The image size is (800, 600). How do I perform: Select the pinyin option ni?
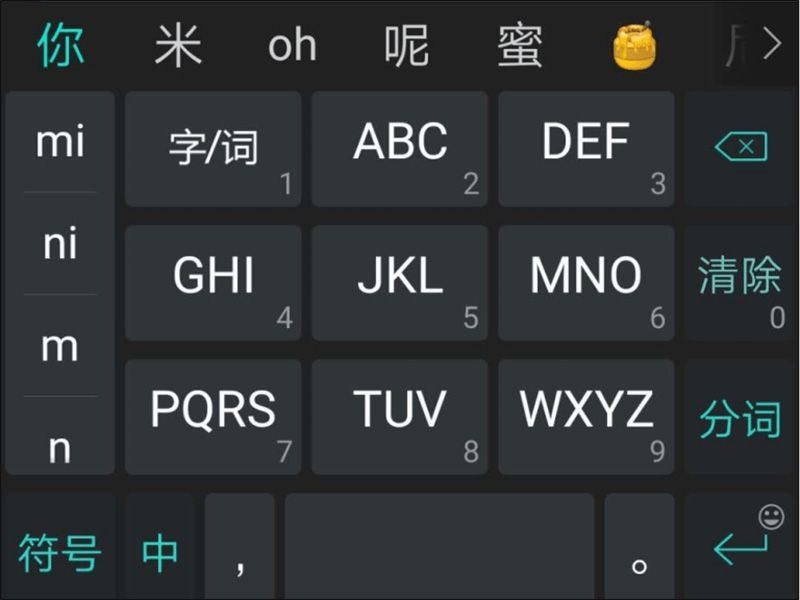tap(60, 243)
